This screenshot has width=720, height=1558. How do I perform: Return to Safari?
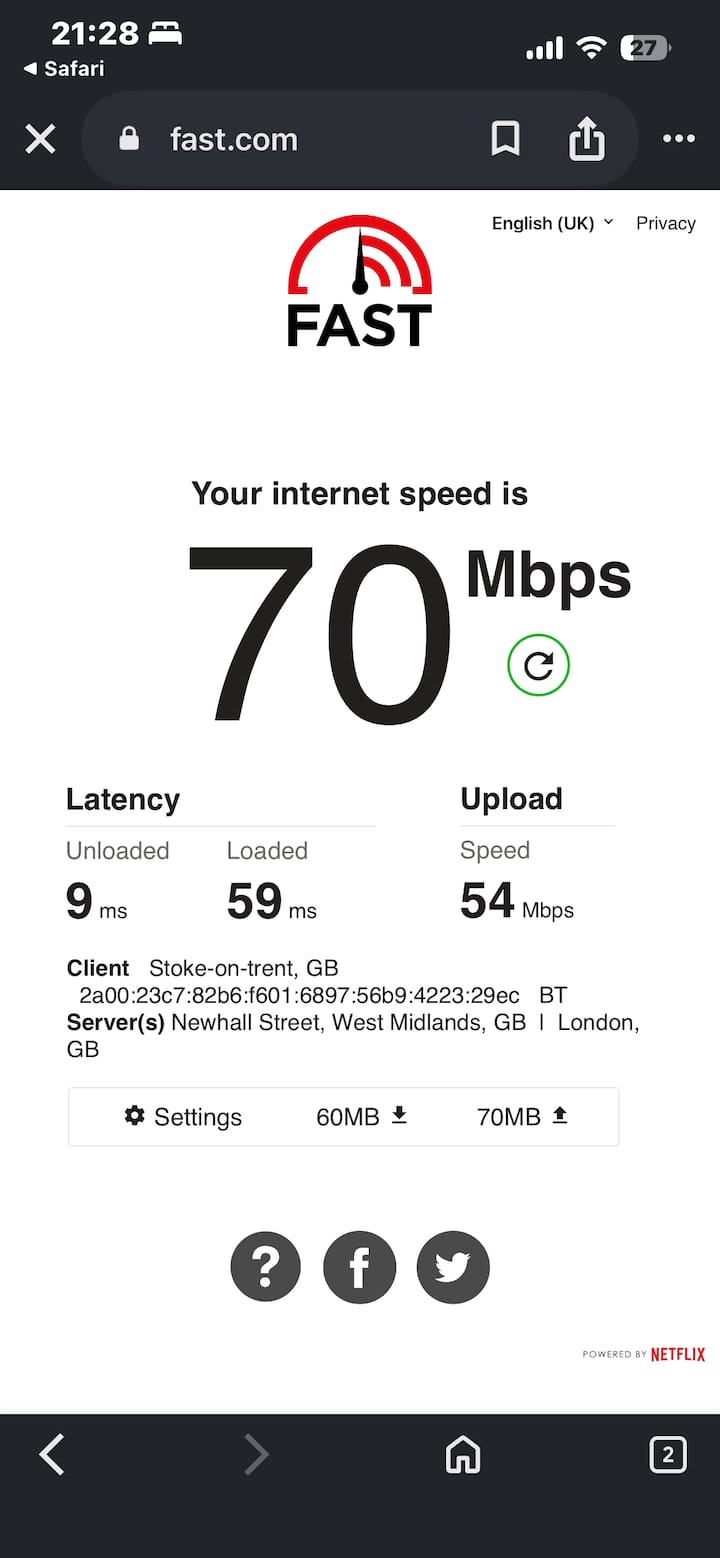(x=64, y=68)
